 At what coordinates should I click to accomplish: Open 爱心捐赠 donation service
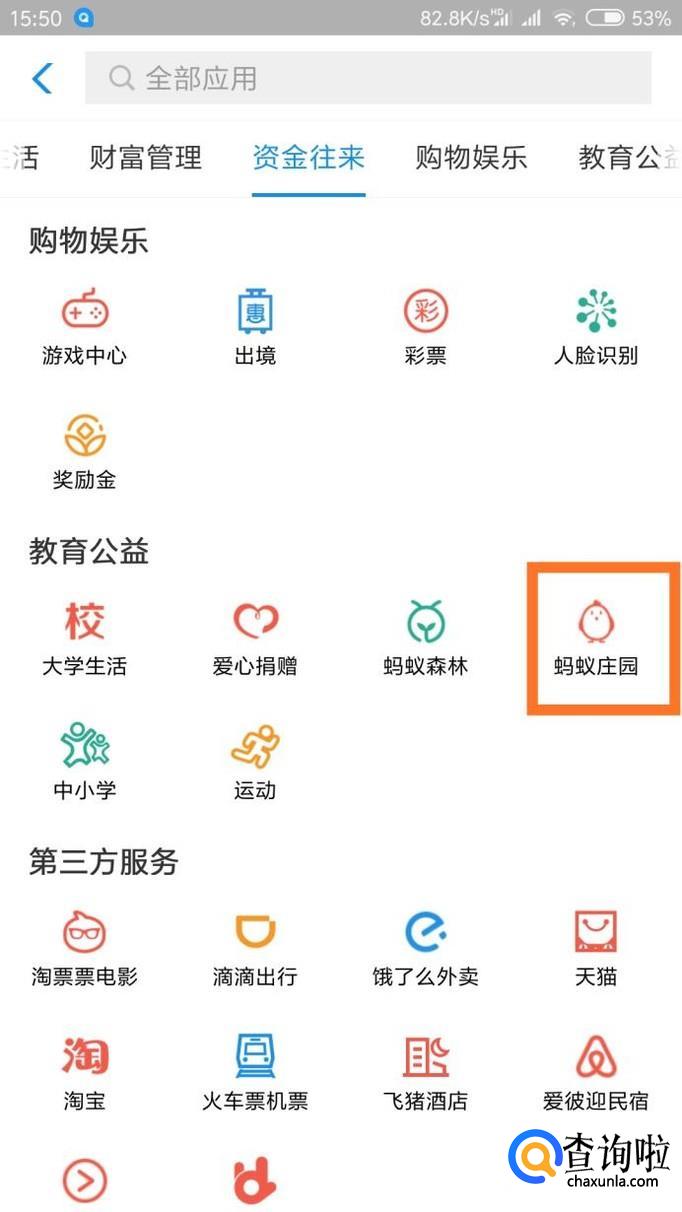tap(255, 638)
